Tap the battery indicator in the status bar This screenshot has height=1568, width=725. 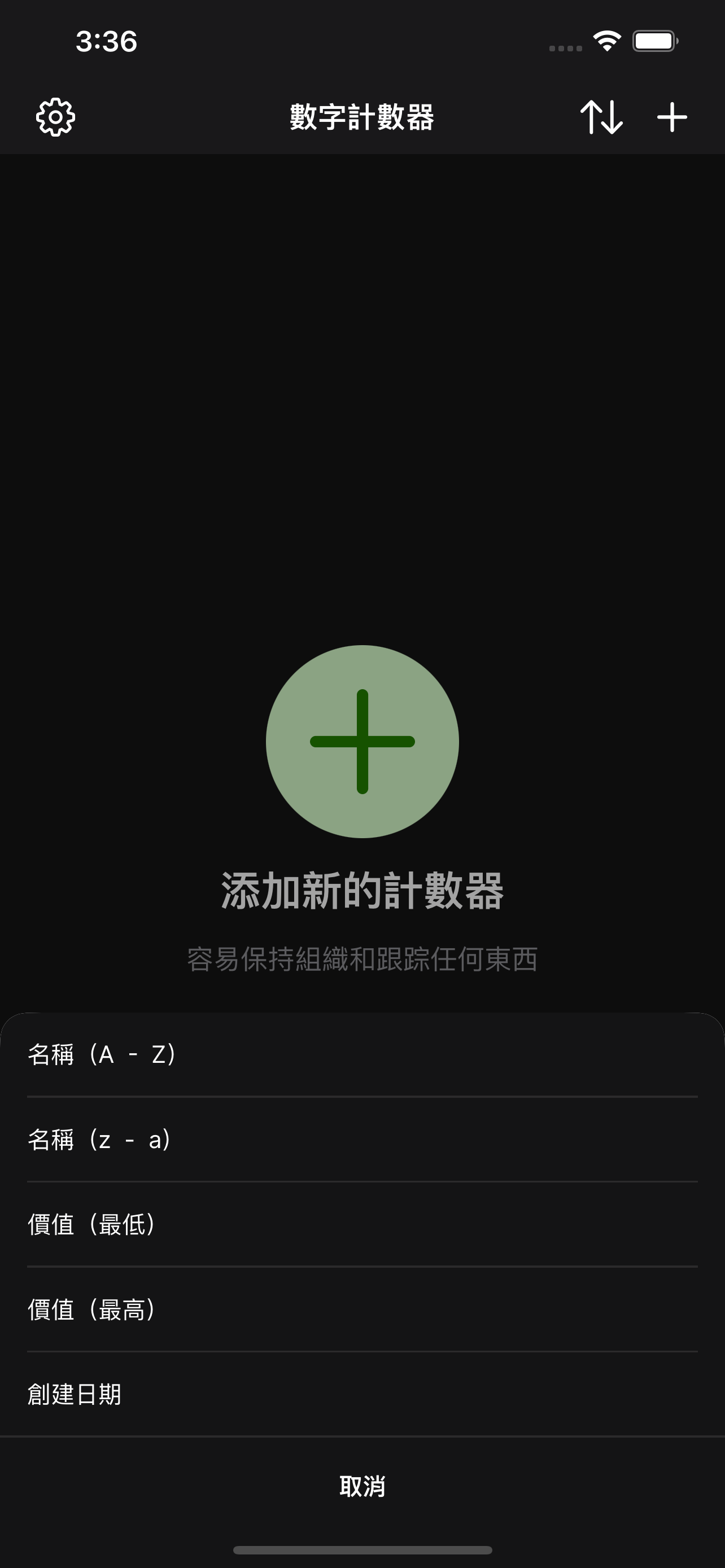click(x=654, y=40)
